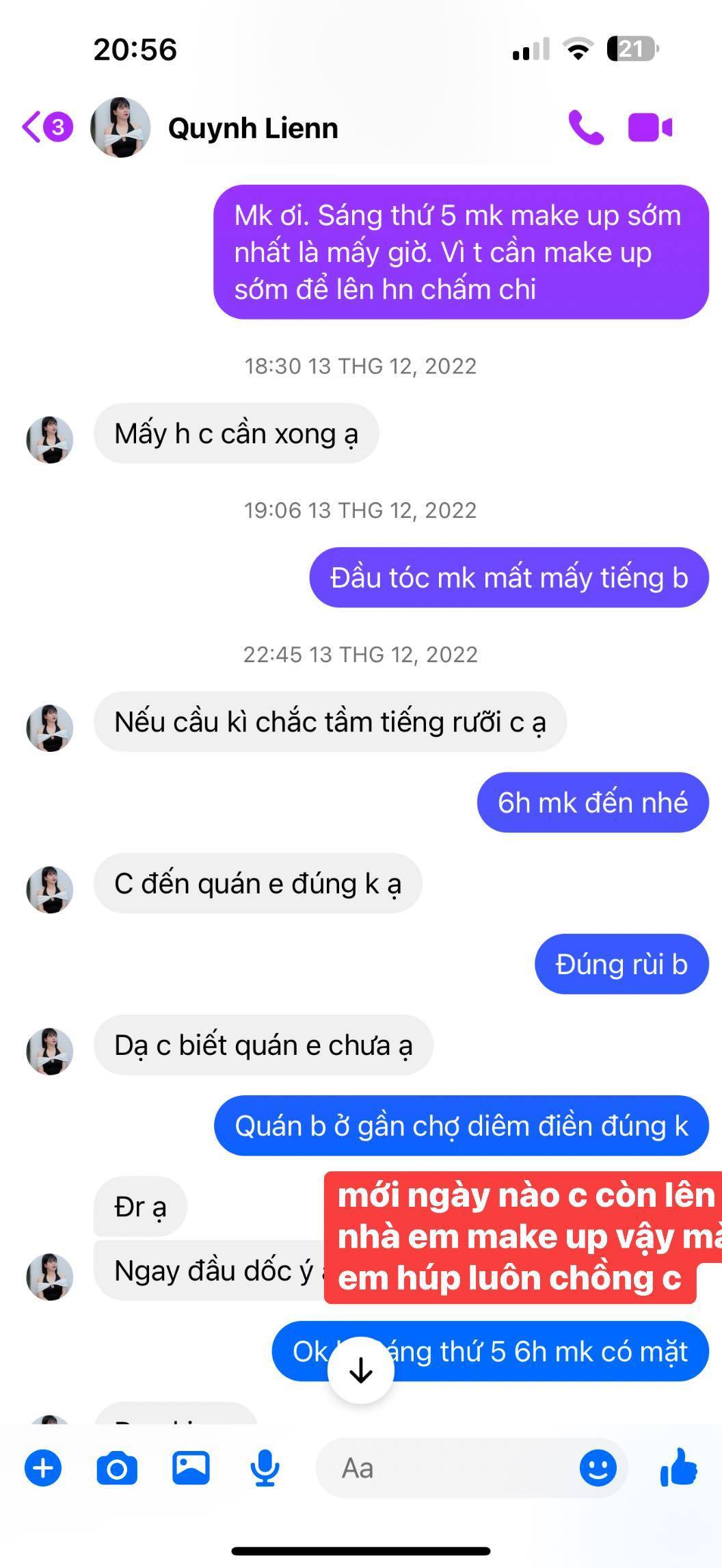
Task: Start a video call with Quynh Lienn
Action: pos(650,127)
